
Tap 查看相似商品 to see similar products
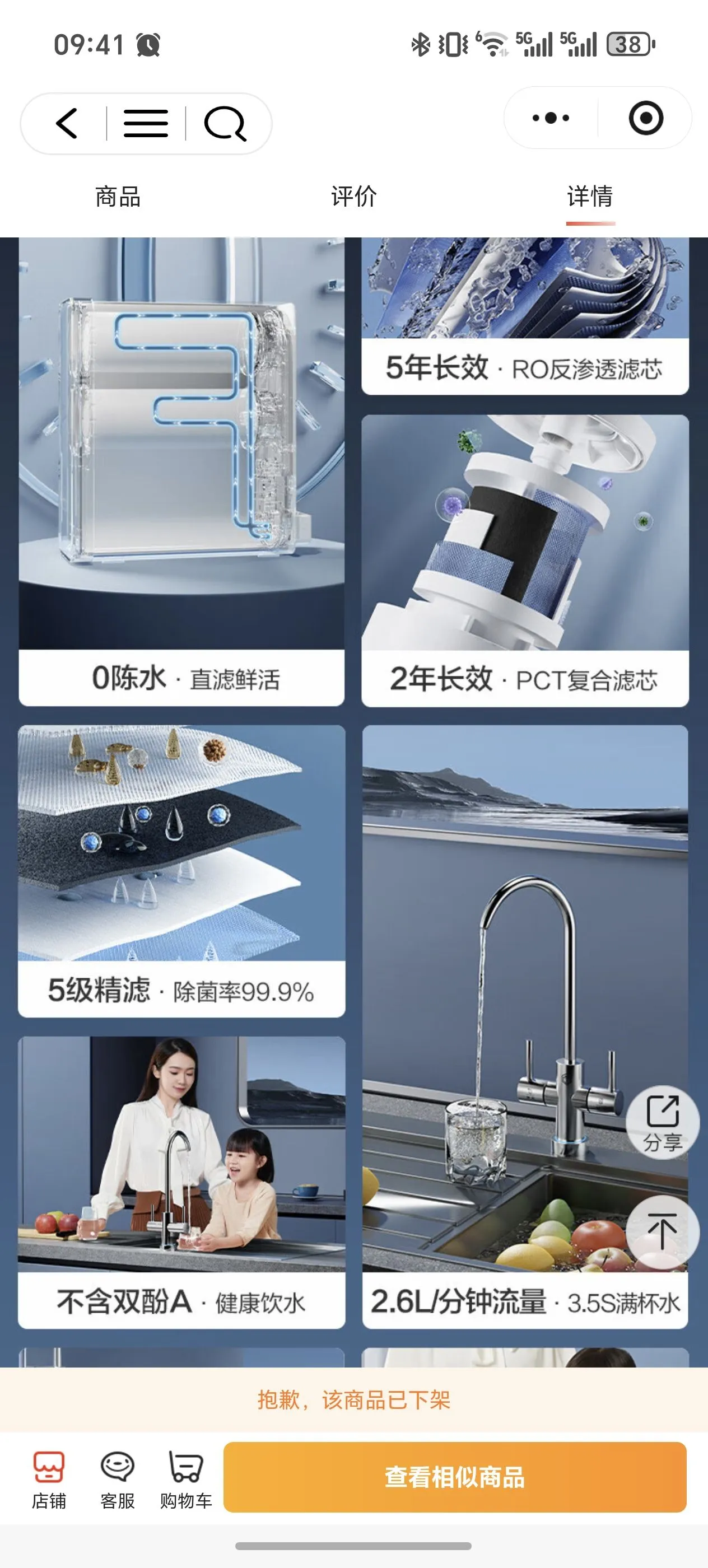(455, 1477)
